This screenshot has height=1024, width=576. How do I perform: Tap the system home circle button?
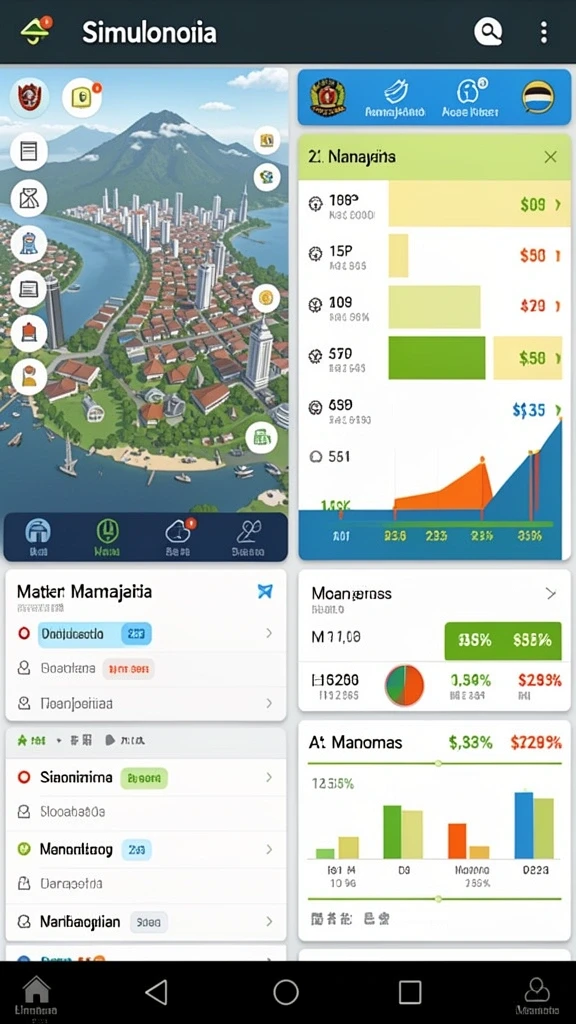point(286,992)
